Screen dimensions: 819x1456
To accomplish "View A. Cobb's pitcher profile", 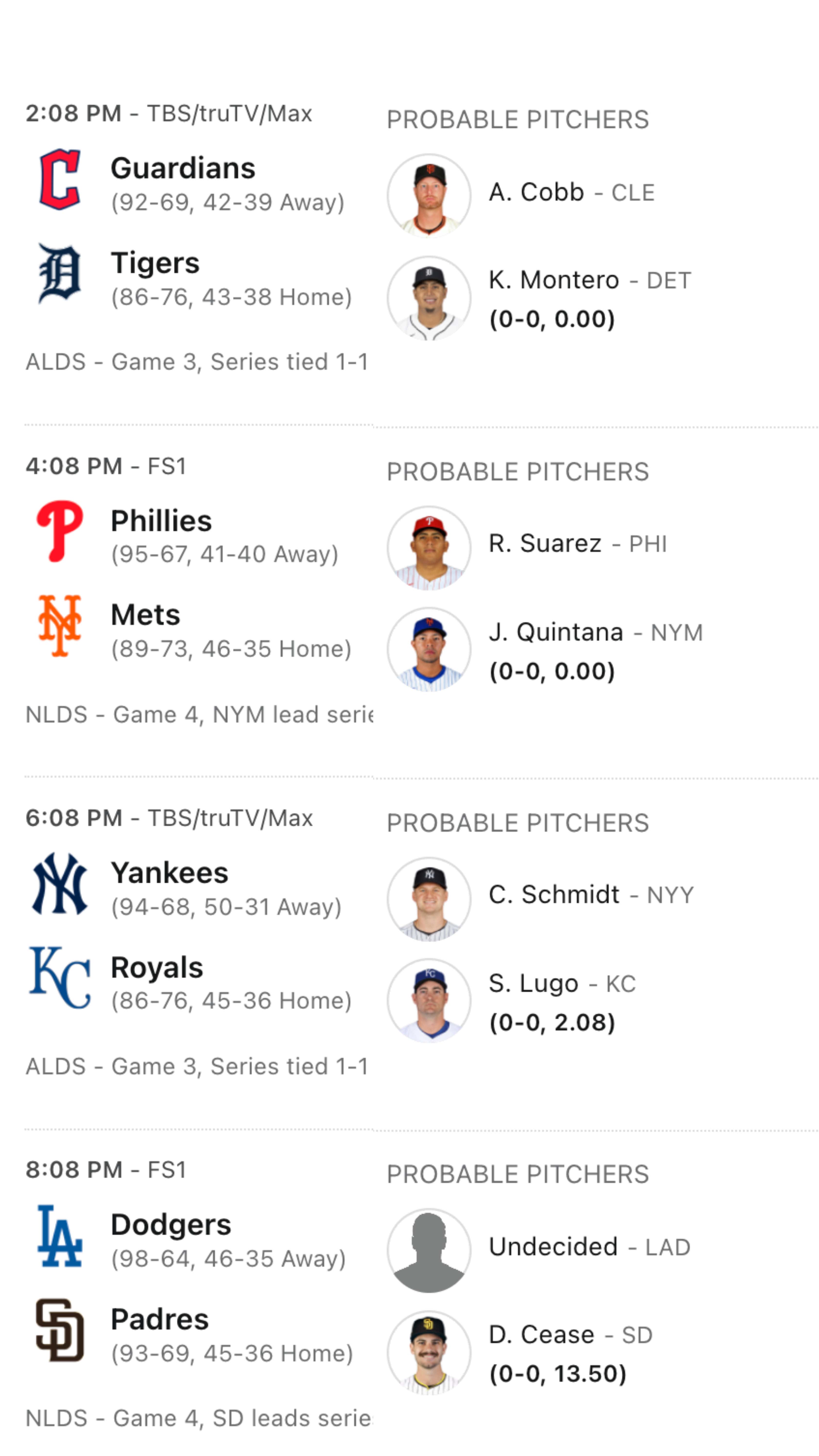I will pos(535,193).
